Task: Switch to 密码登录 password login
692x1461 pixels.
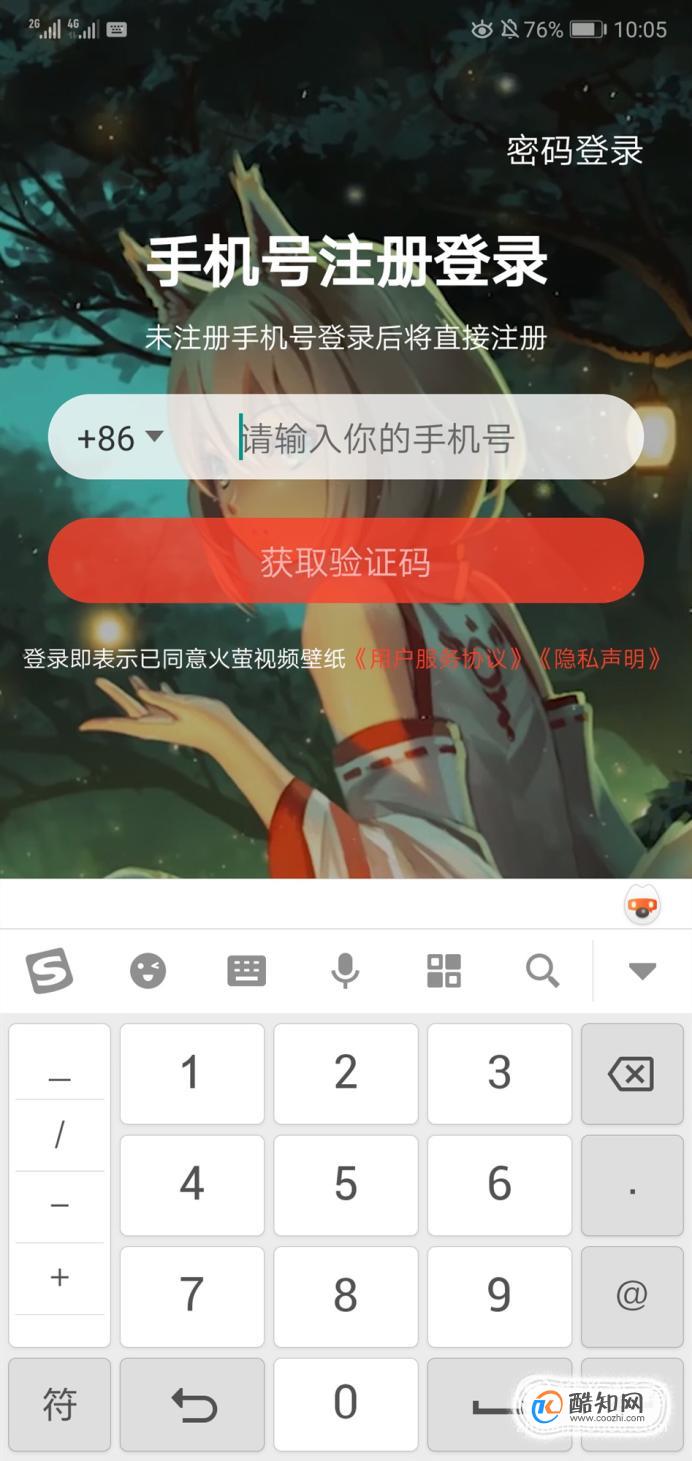Action: click(574, 150)
